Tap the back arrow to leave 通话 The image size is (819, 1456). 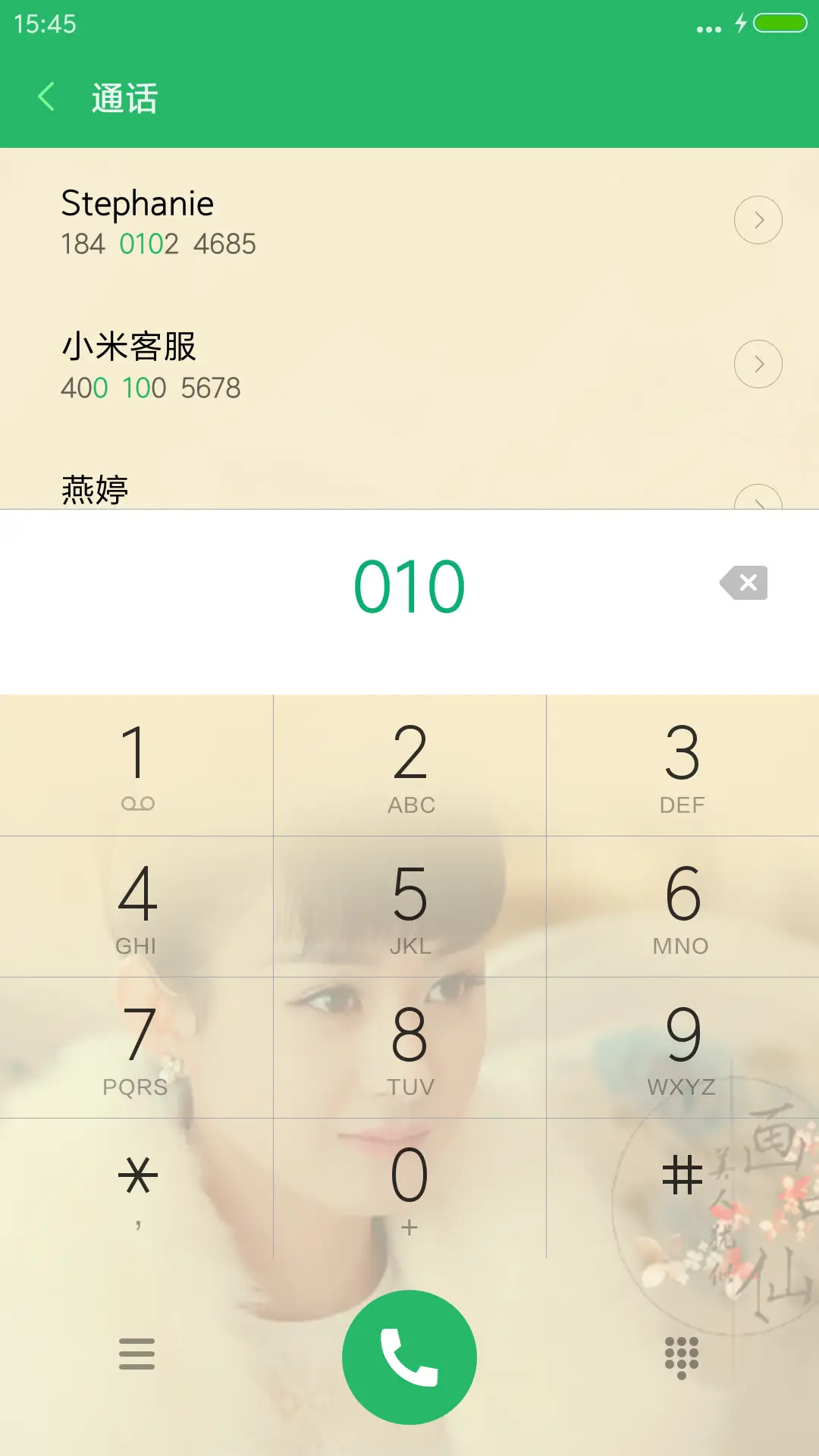pyautogui.click(x=47, y=97)
